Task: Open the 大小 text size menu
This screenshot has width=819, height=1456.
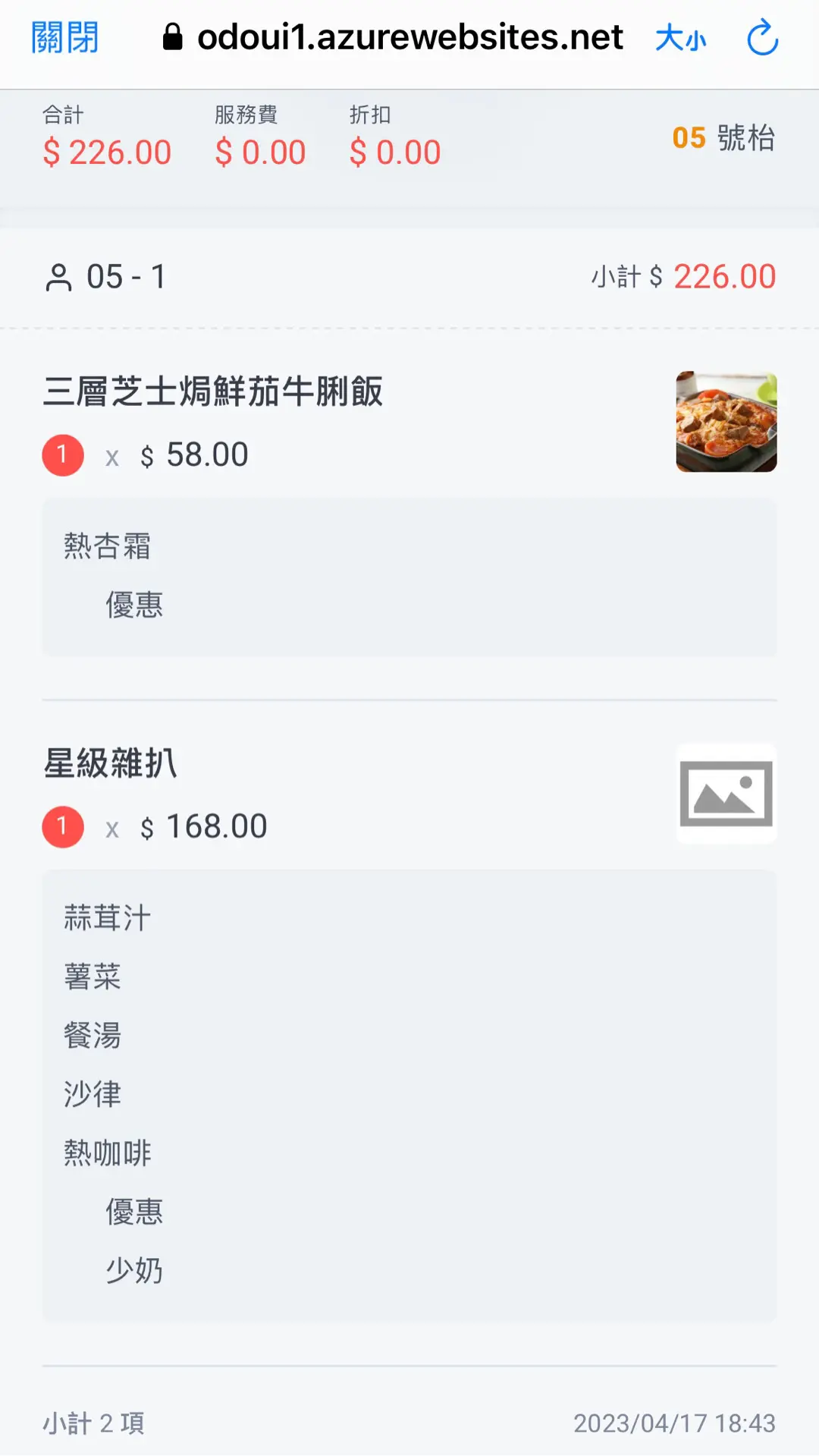Action: 680,38
